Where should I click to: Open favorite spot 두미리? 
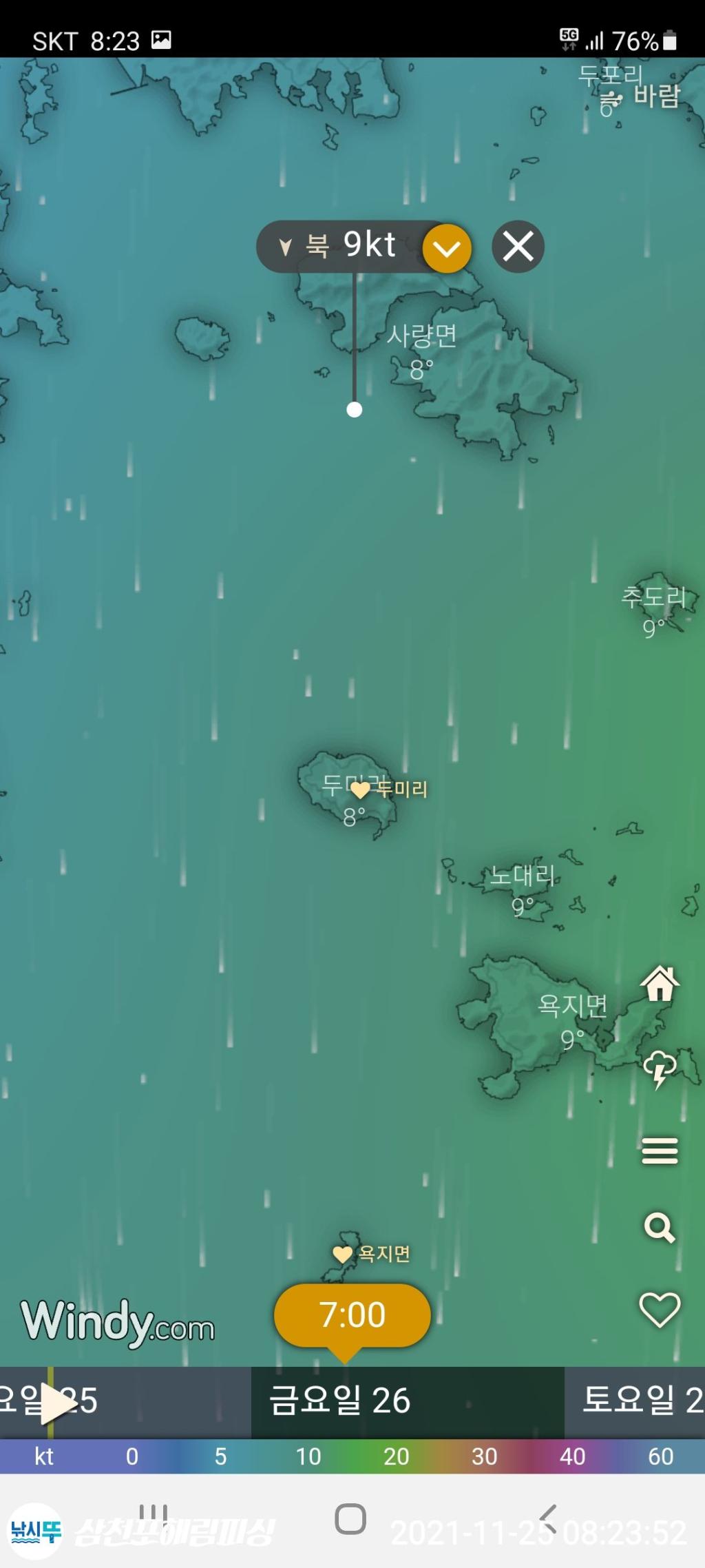click(392, 790)
